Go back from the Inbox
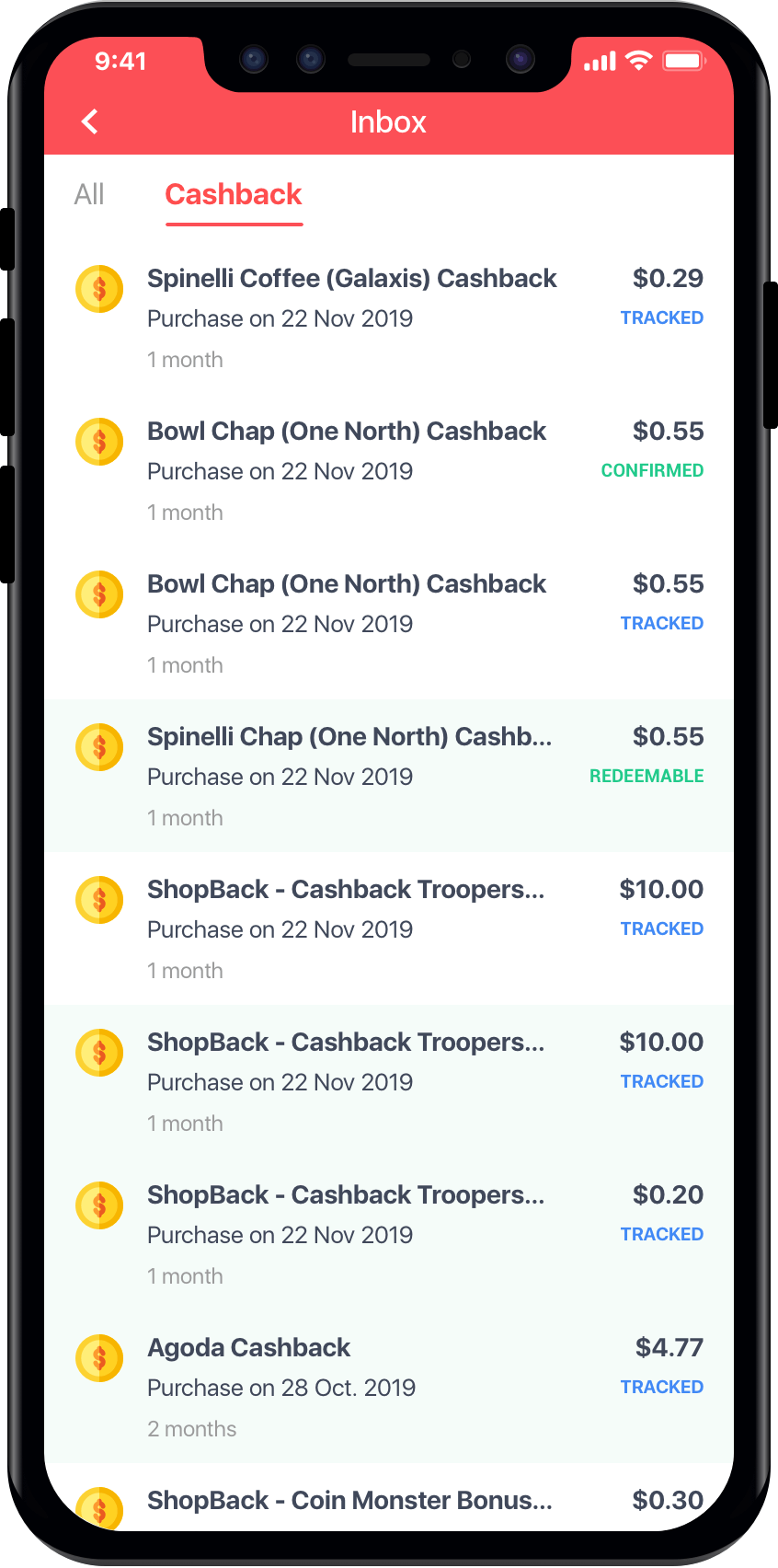The height and width of the screenshot is (1568, 778). (90, 121)
